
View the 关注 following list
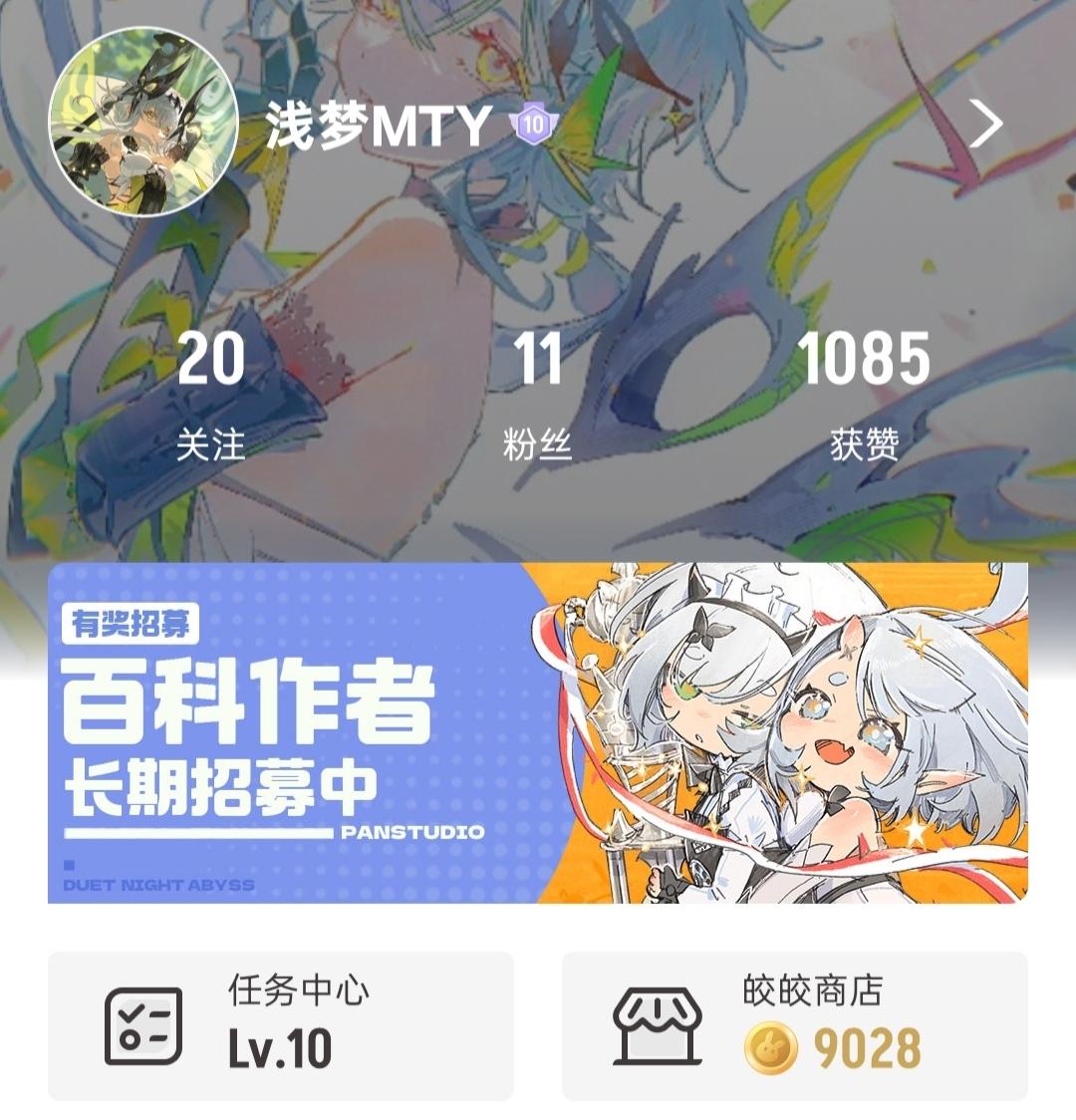coord(210,394)
